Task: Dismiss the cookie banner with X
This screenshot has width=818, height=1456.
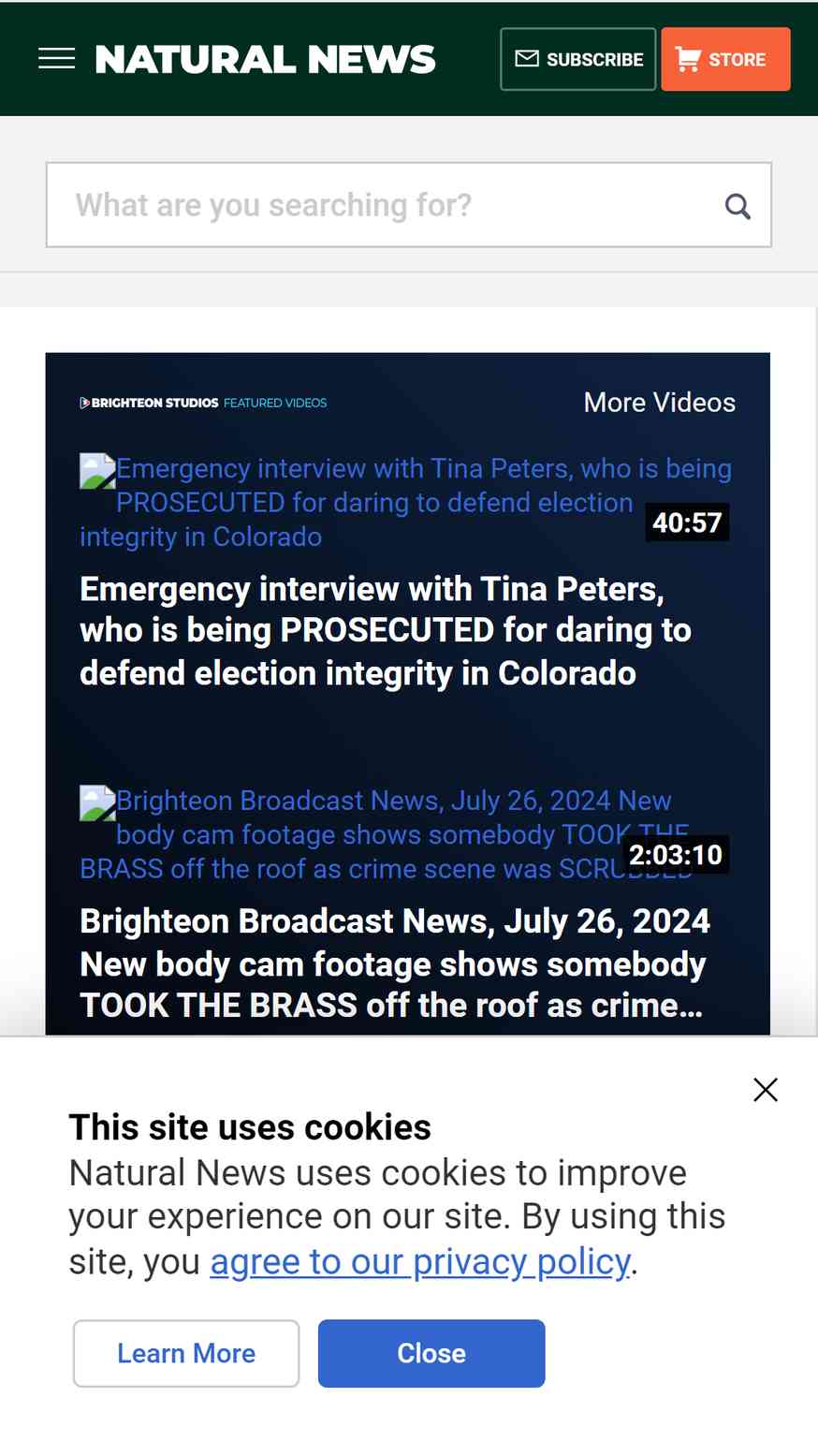Action: coord(766,1090)
